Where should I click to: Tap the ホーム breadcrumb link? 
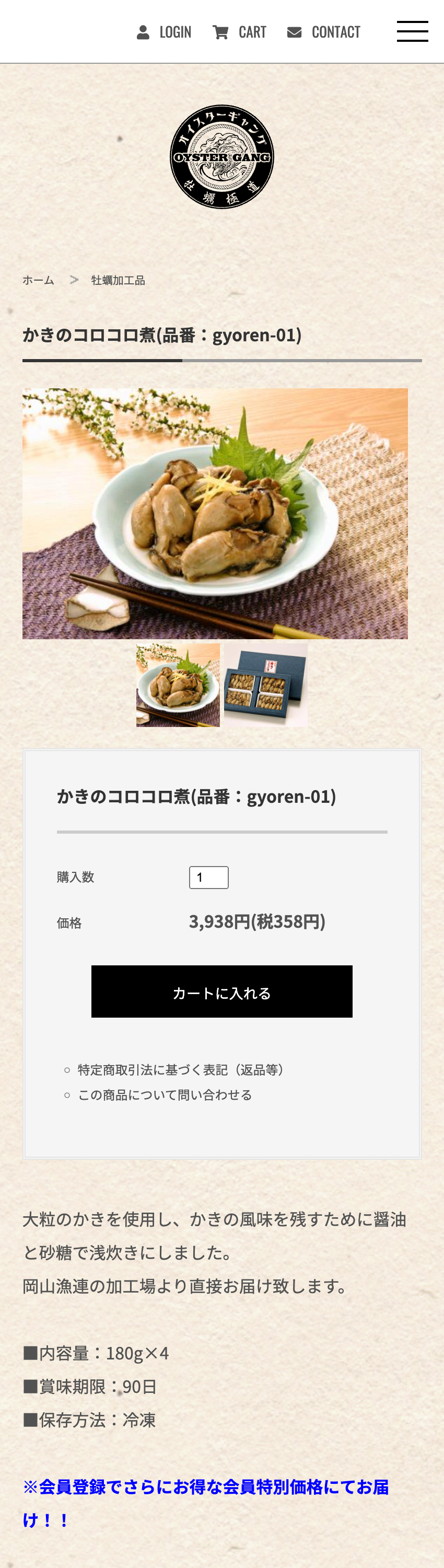38,280
